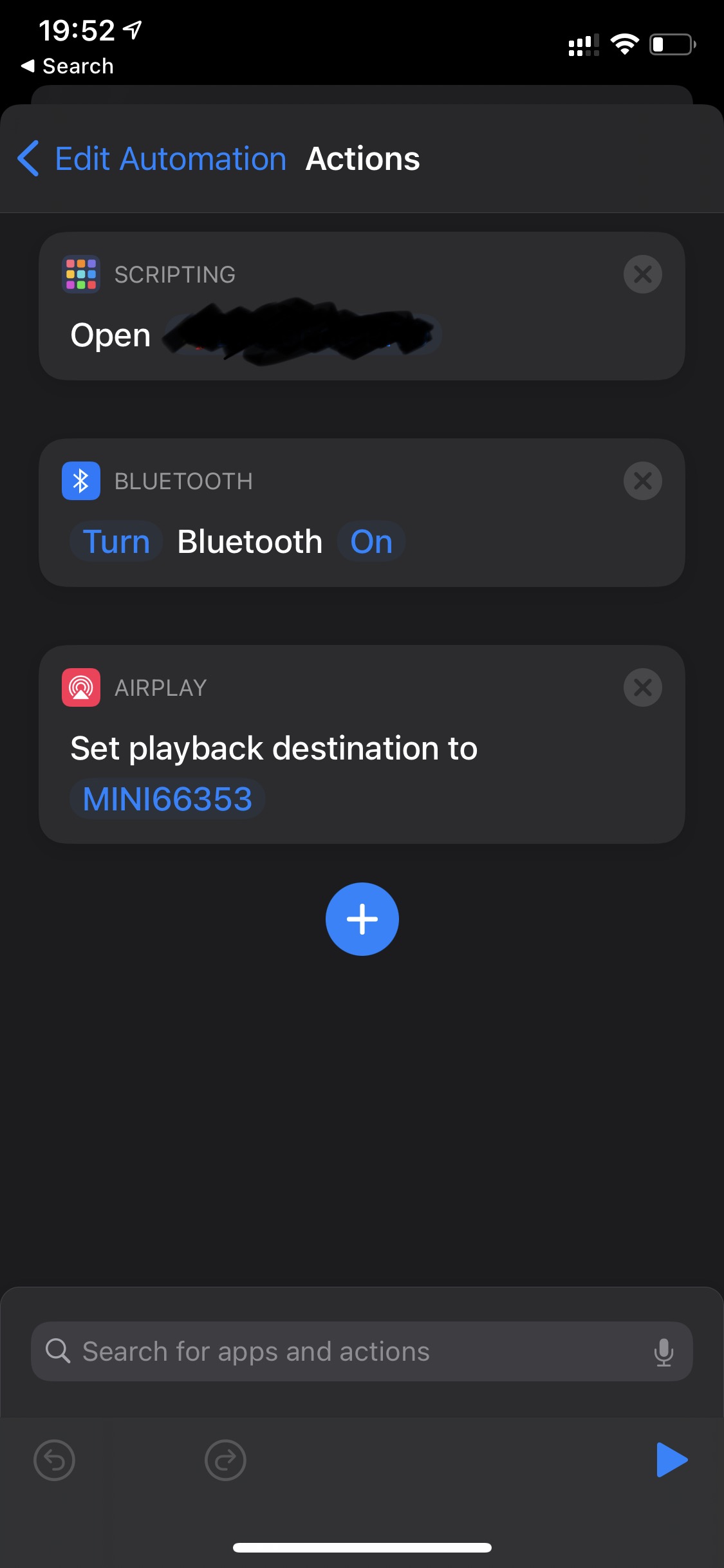The width and height of the screenshot is (724, 1568).
Task: Change the On state parameter
Action: [371, 541]
